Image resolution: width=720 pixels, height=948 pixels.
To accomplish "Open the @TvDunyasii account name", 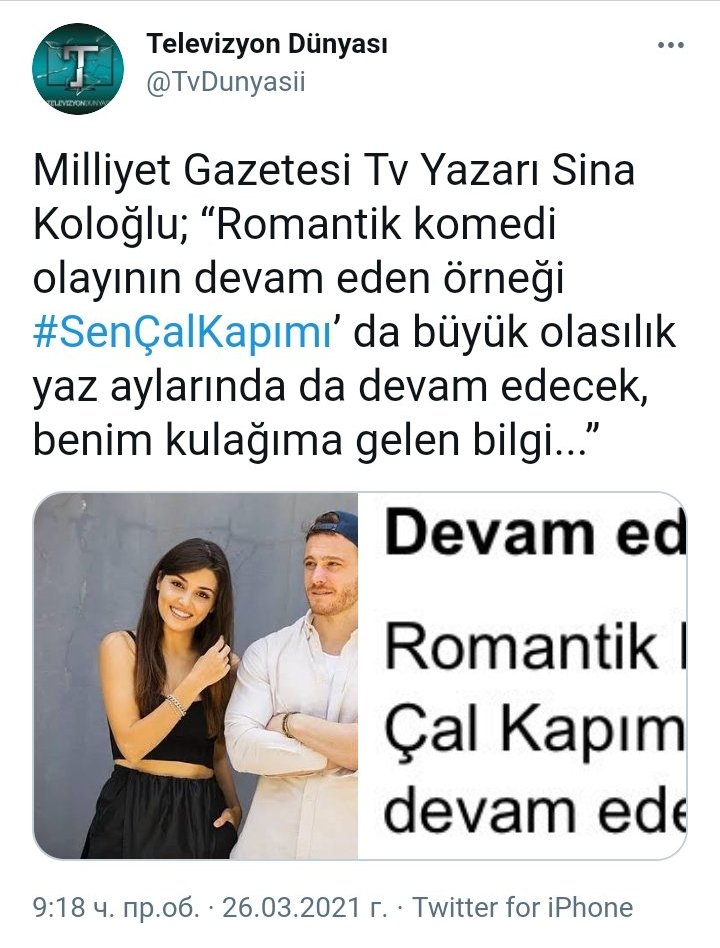I will (x=225, y=84).
